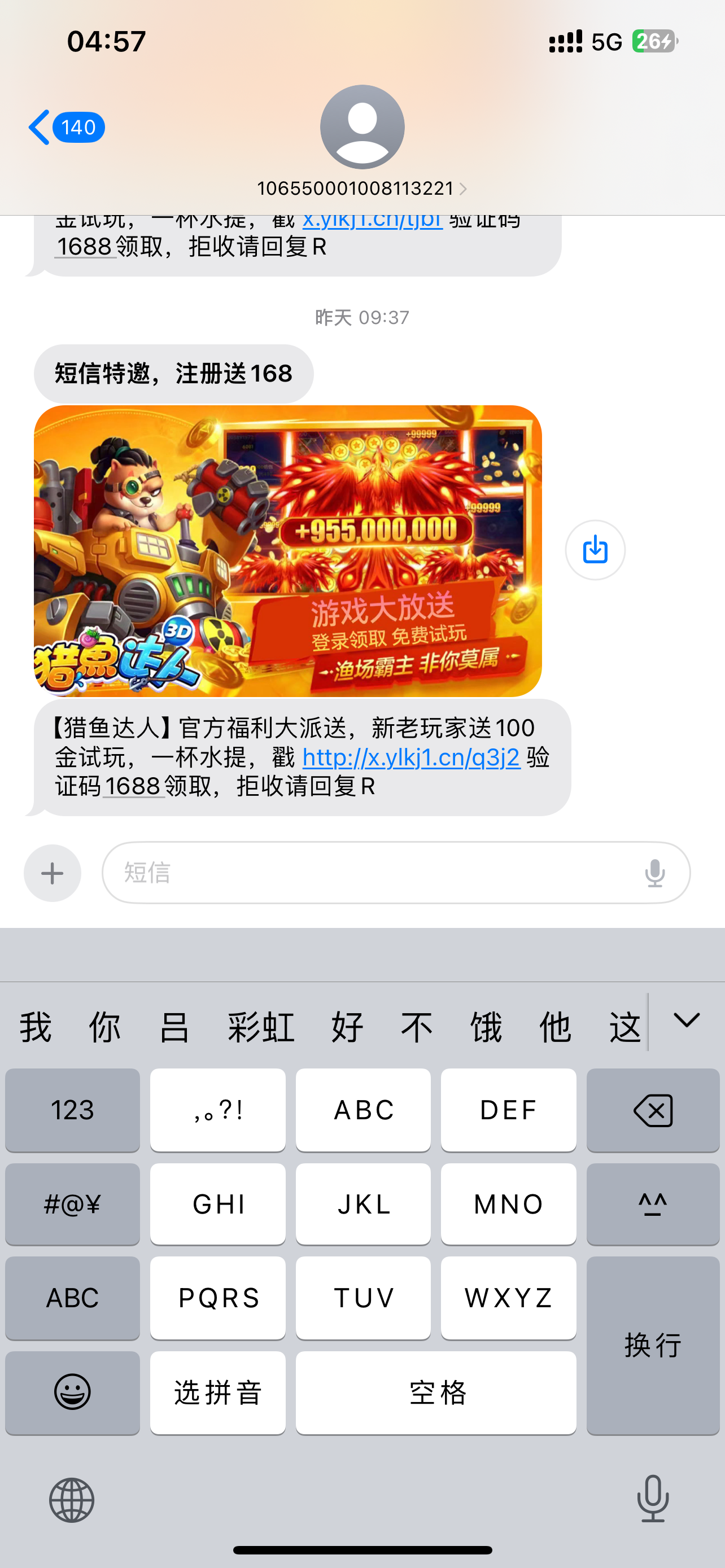Open the emoji keyboard
The image size is (725, 1568).
72,1392
